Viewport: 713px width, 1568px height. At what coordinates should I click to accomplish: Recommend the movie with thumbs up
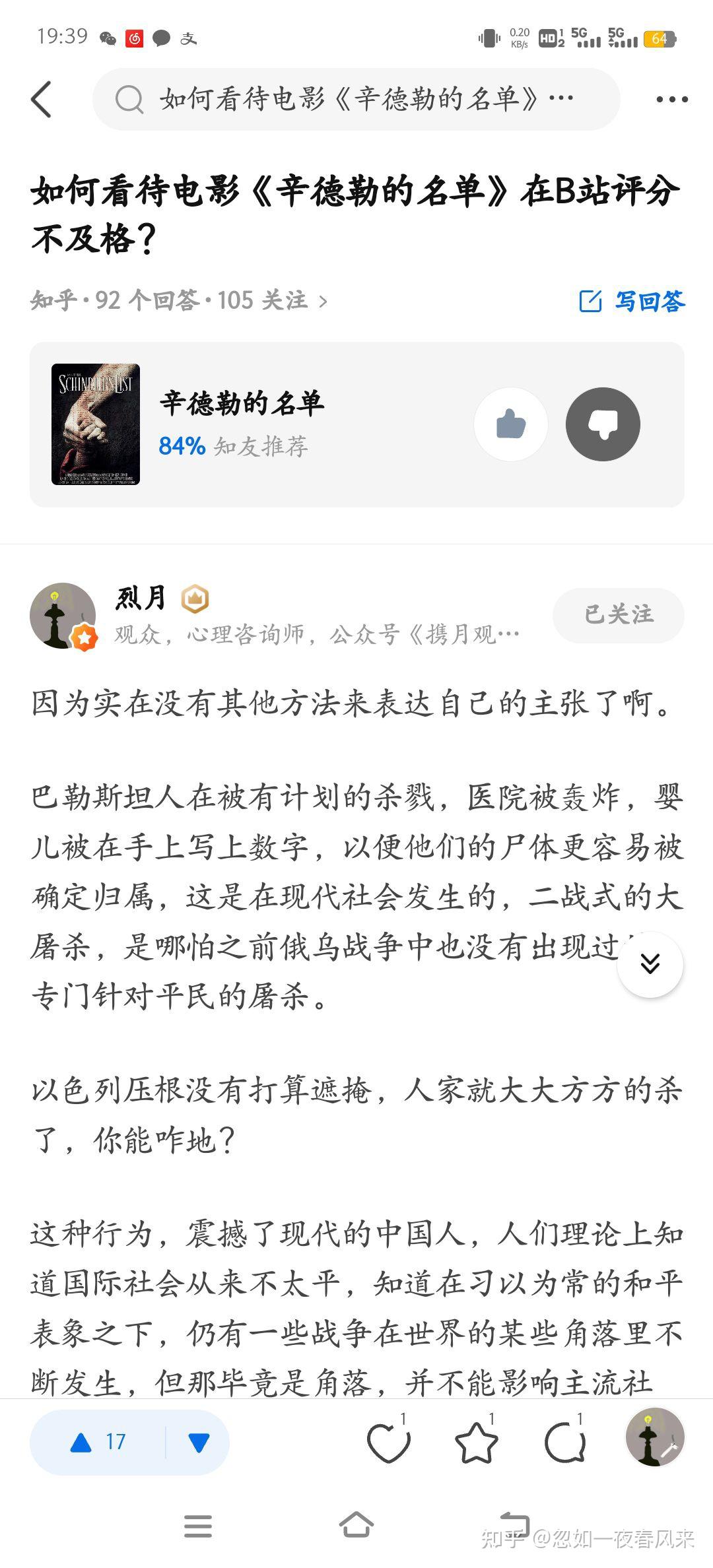click(510, 424)
